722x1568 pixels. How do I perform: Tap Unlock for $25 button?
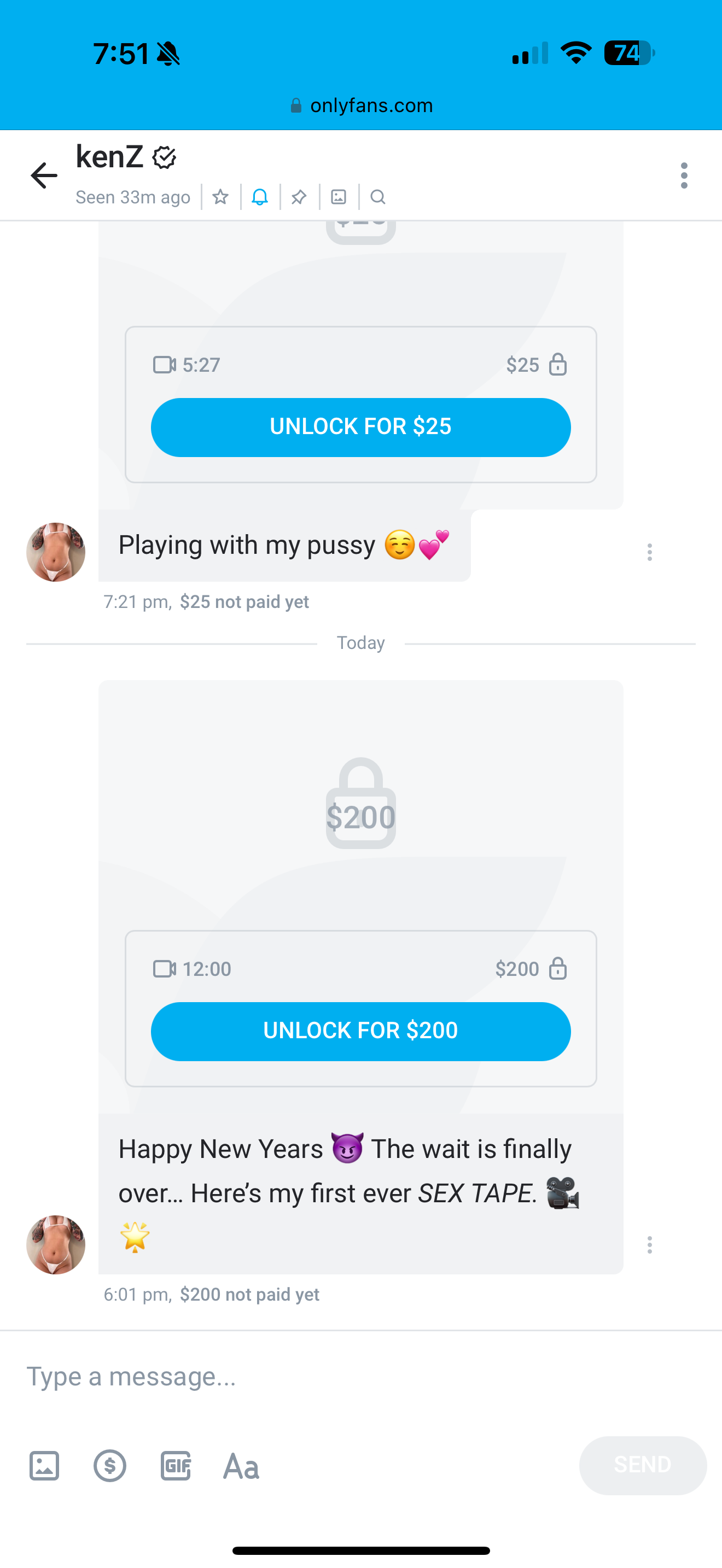pos(360,428)
